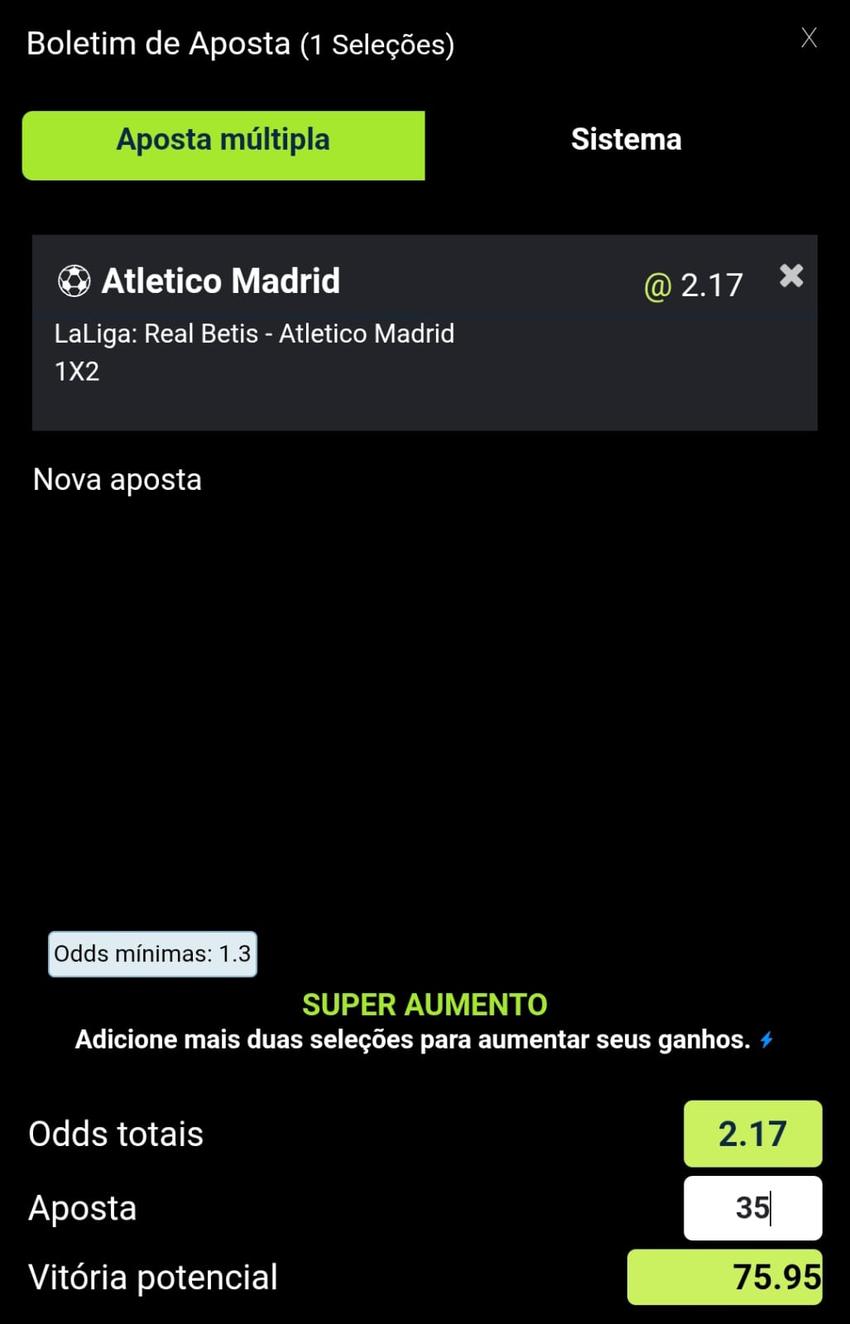Select the Aposta stake input showing 35
Image resolution: width=850 pixels, height=1324 pixels.
(x=753, y=1207)
